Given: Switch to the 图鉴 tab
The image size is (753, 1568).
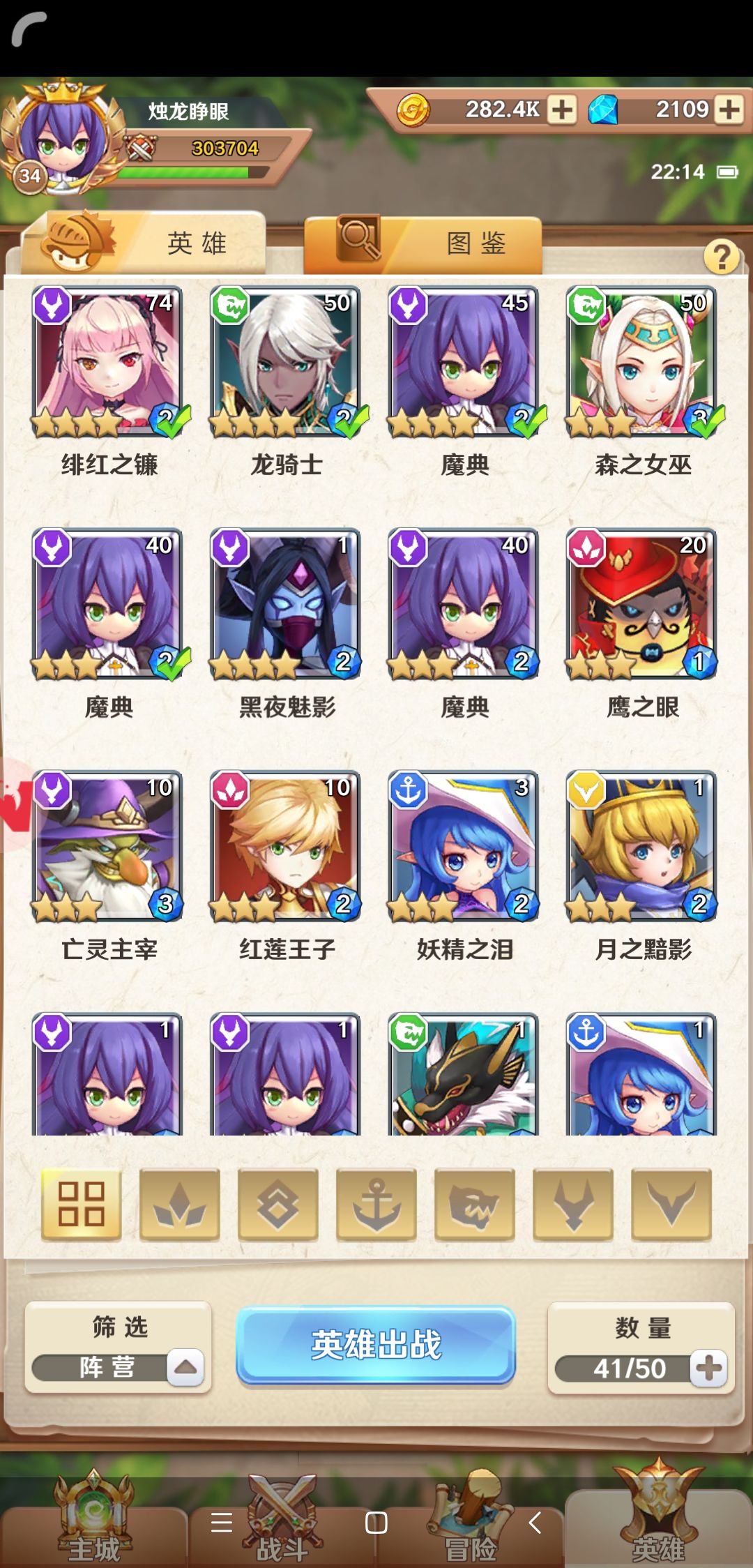Looking at the screenshot, I should tap(423, 243).
